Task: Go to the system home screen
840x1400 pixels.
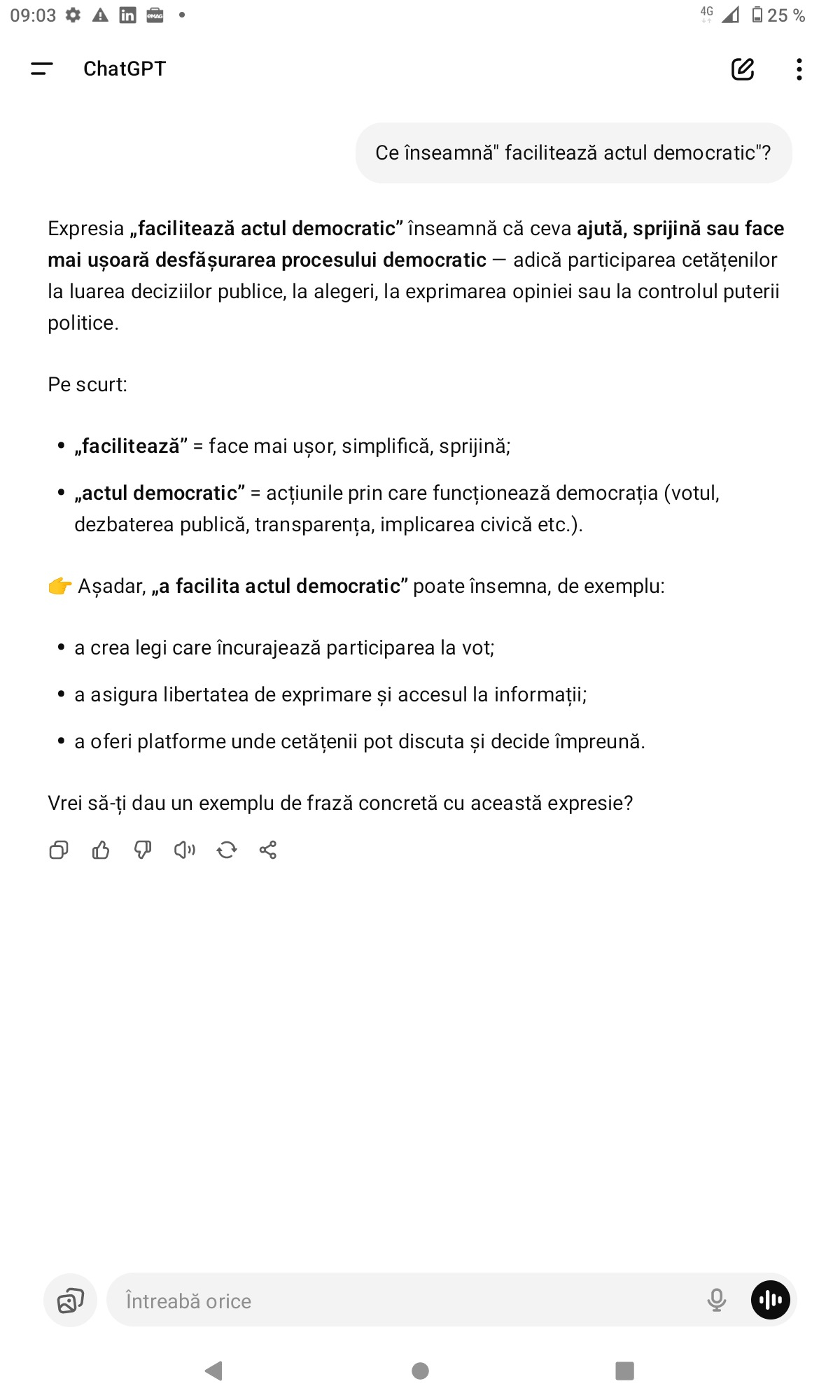Action: point(420,1370)
